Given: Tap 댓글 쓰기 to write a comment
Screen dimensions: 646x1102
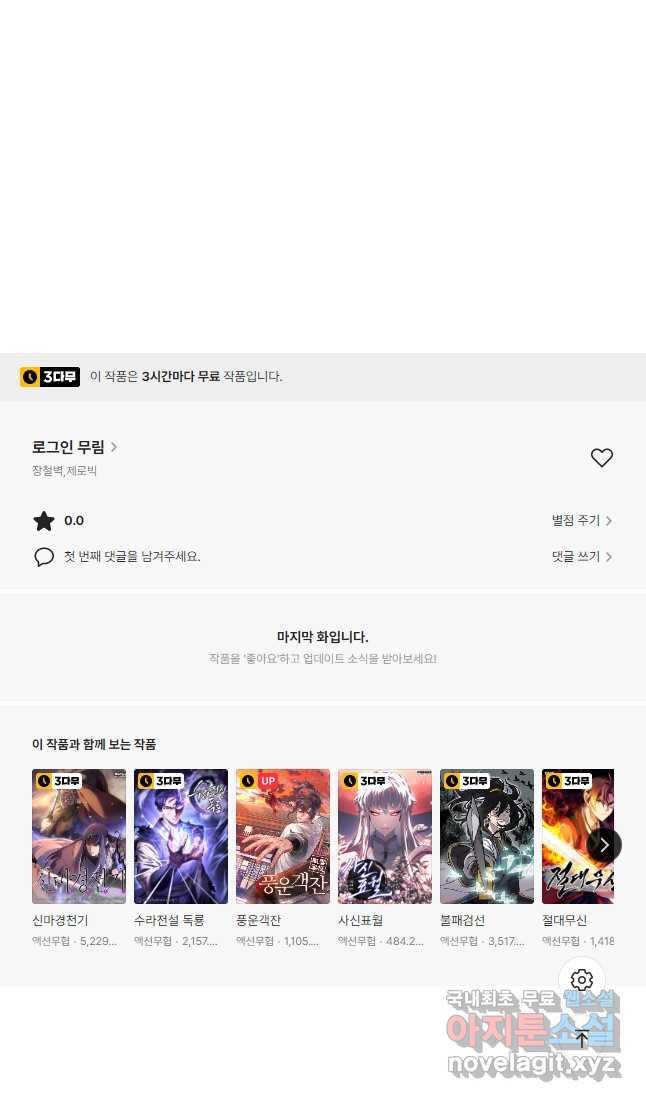Looking at the screenshot, I should click(581, 556).
